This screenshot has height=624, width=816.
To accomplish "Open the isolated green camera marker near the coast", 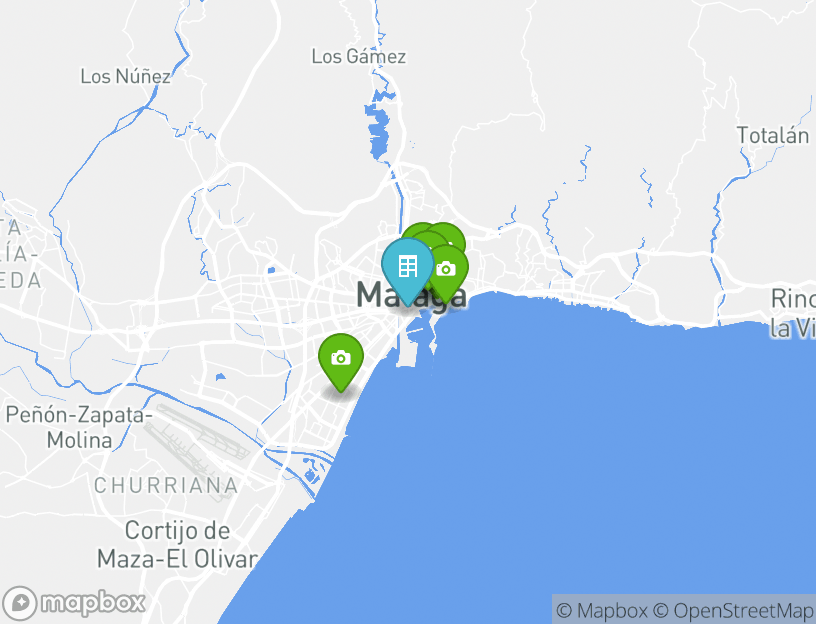I will point(341,358).
